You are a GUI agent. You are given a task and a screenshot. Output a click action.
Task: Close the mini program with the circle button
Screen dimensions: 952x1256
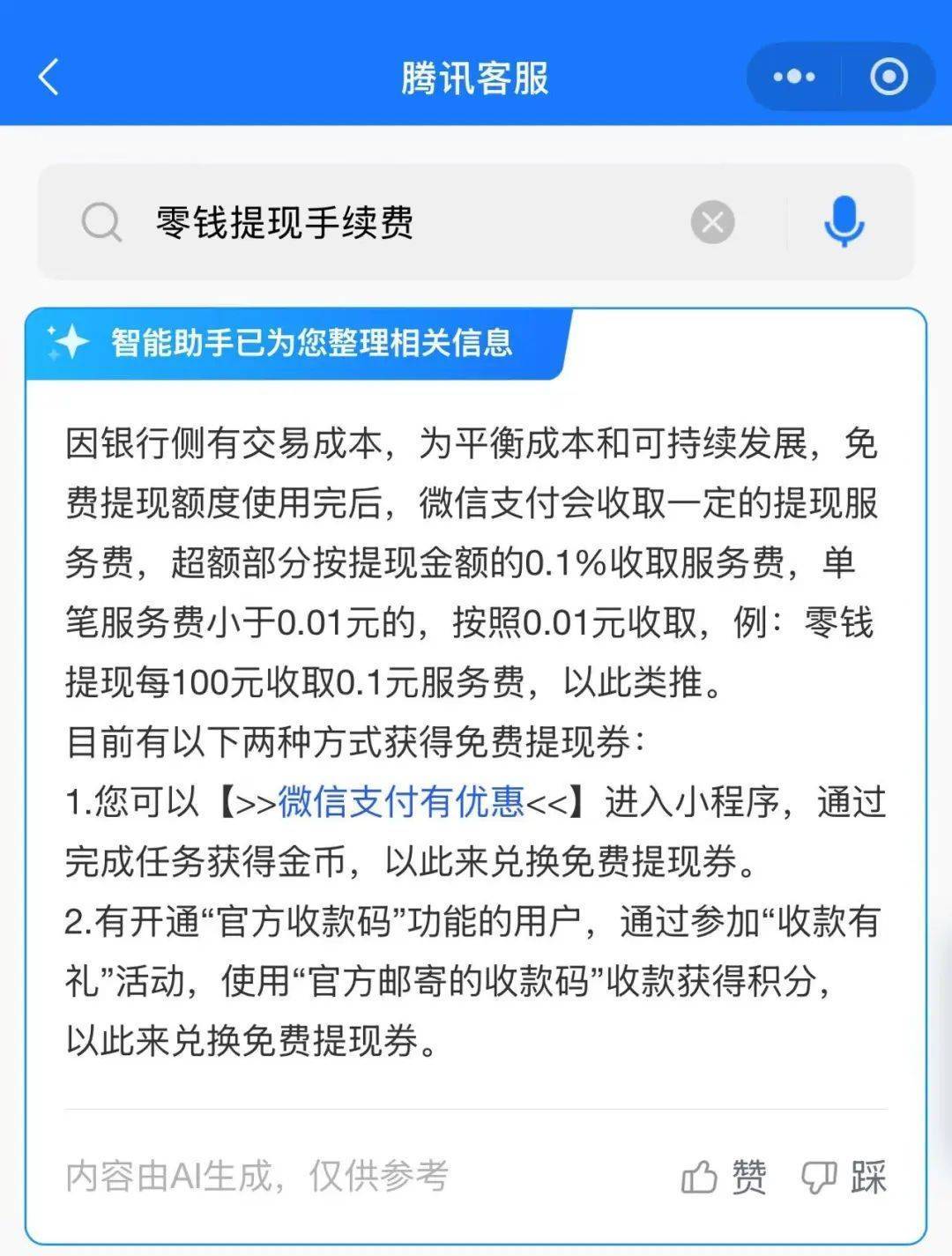[x=889, y=78]
